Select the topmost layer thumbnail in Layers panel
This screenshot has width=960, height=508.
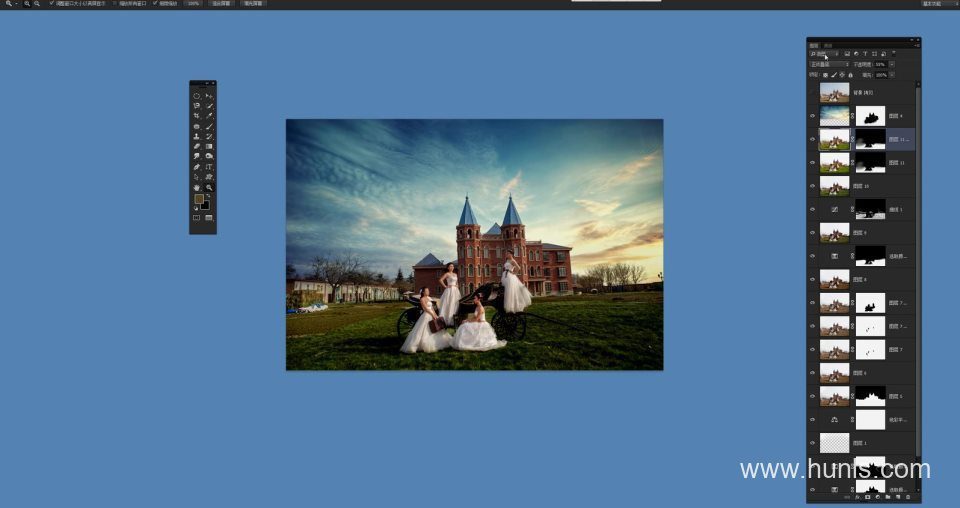[x=834, y=92]
